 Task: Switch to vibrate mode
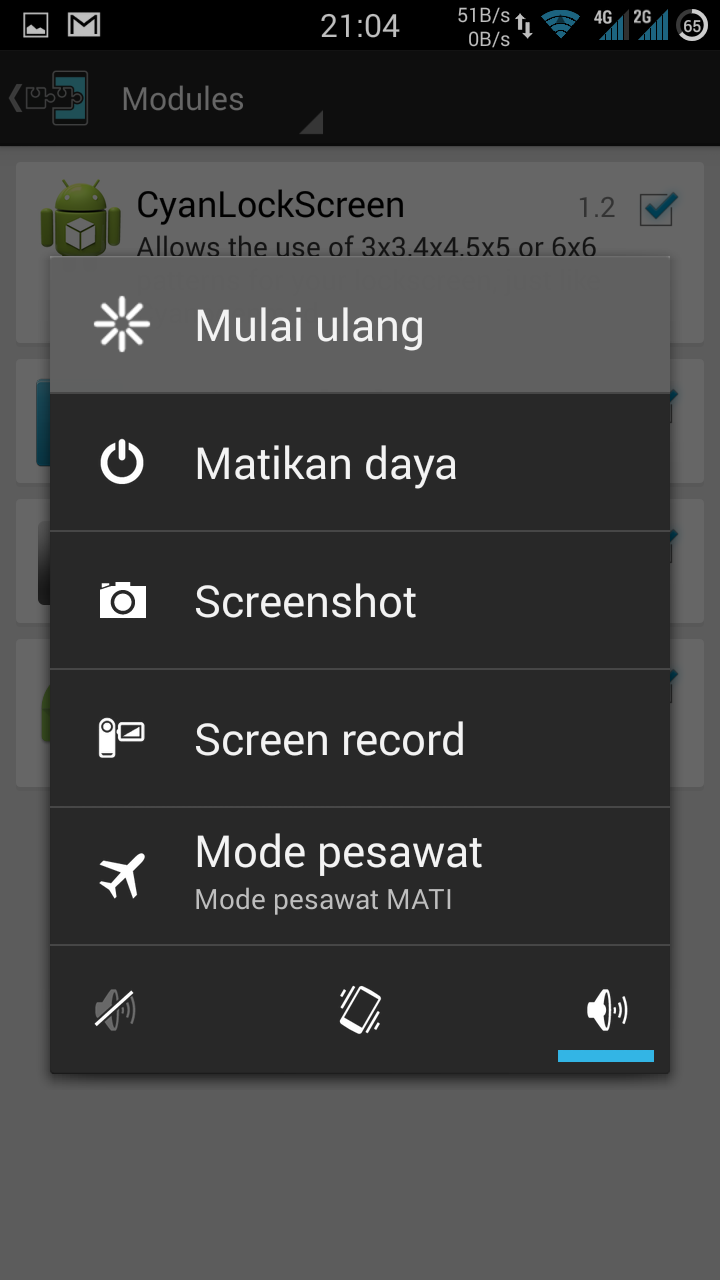click(360, 1010)
